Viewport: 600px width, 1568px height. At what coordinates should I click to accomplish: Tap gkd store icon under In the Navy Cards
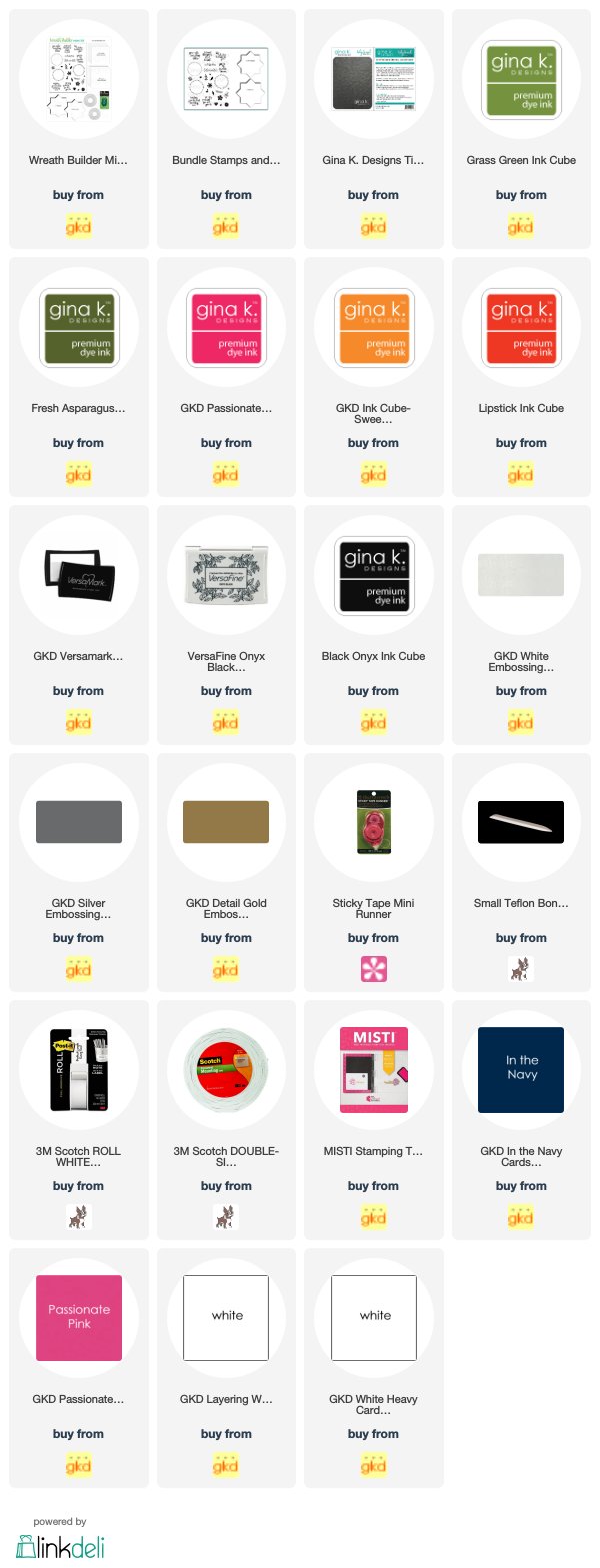click(x=521, y=1217)
